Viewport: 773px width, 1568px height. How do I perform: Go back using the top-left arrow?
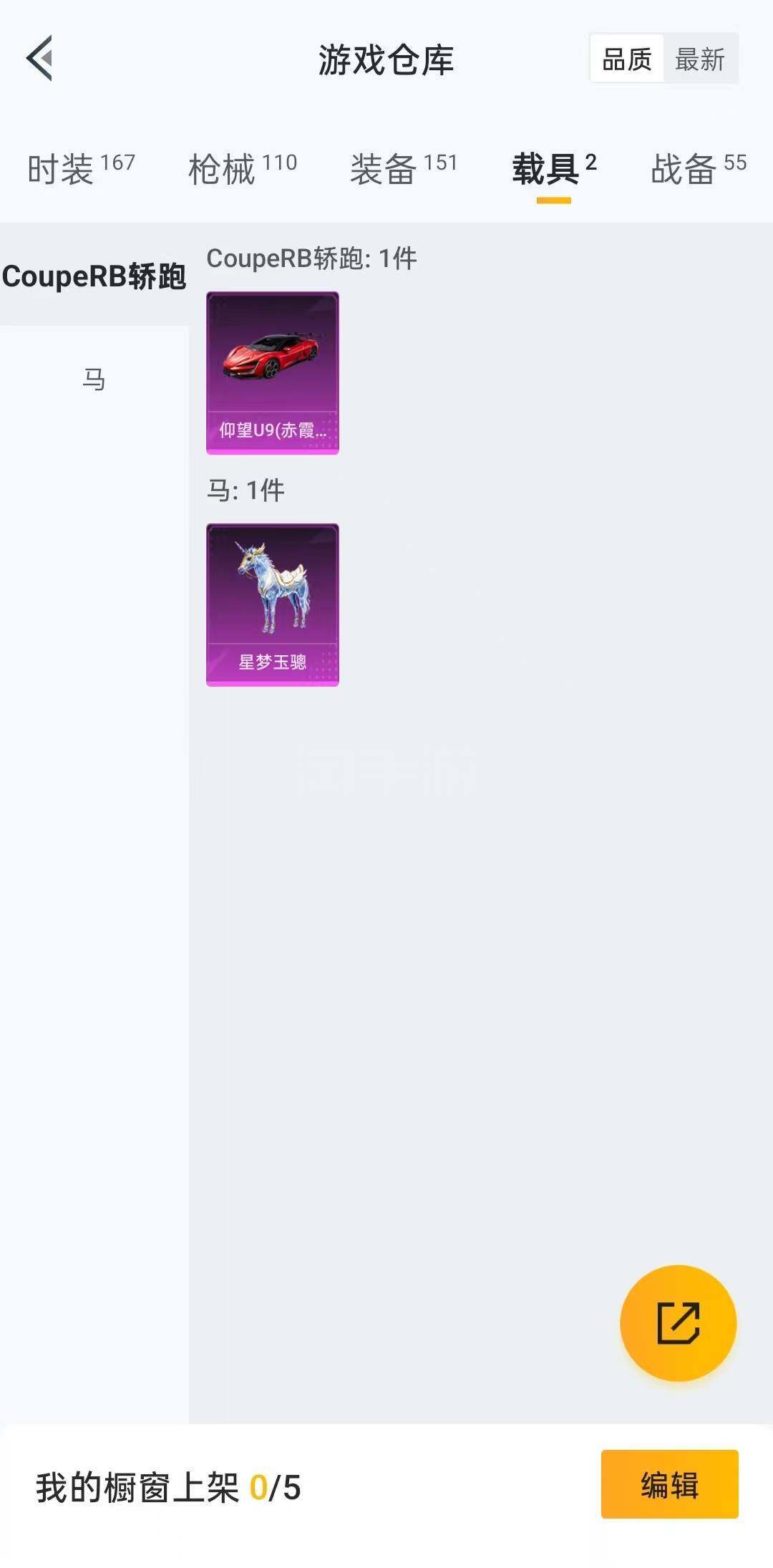40,58
